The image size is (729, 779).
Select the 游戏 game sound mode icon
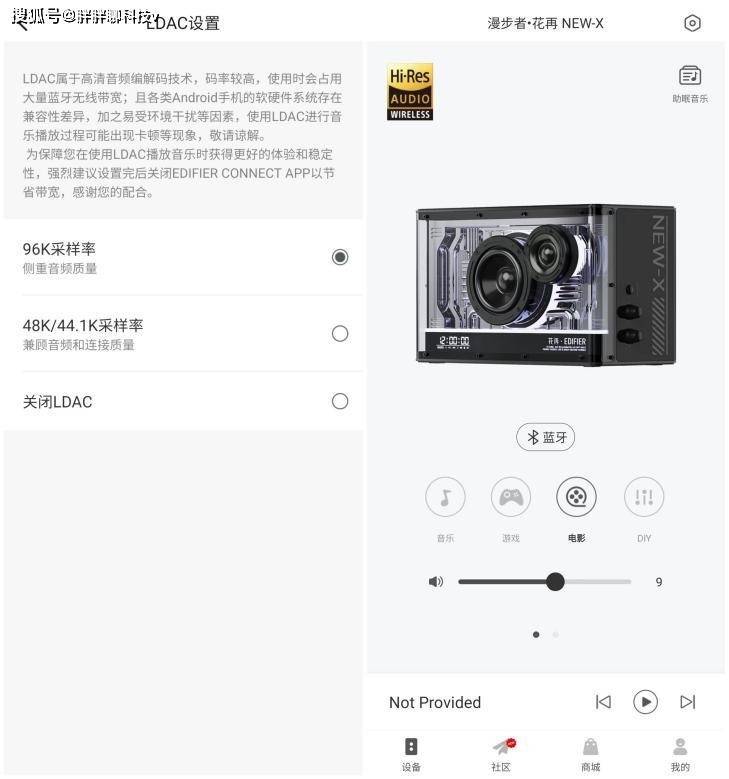pyautogui.click(x=510, y=497)
